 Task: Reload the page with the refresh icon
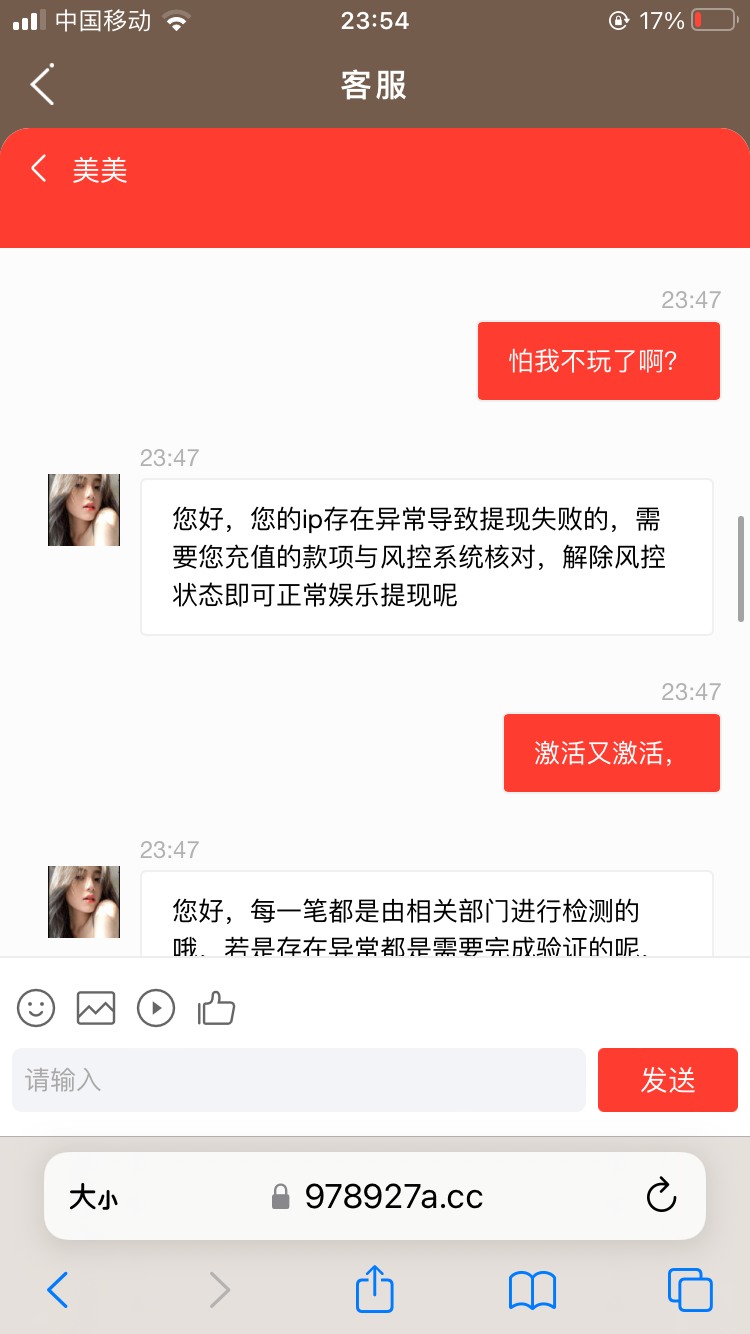click(x=661, y=1196)
